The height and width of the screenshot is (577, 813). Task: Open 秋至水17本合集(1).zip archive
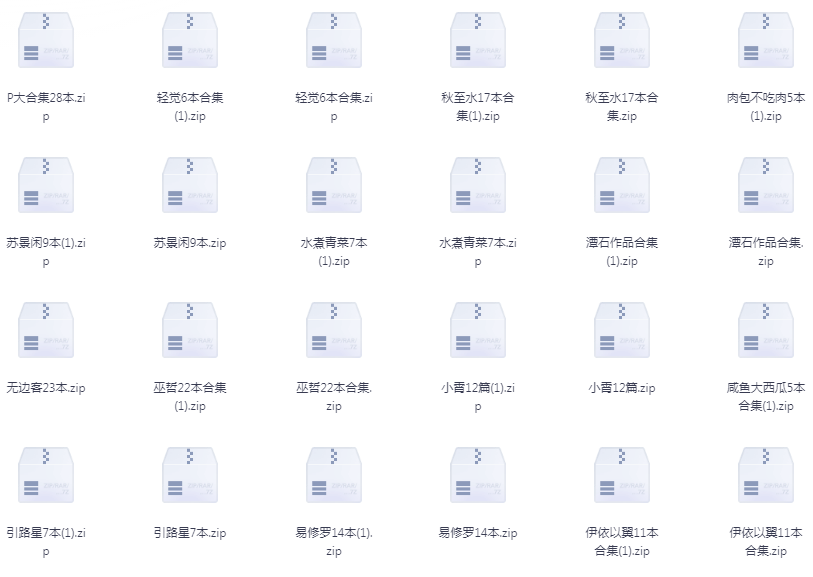478,41
